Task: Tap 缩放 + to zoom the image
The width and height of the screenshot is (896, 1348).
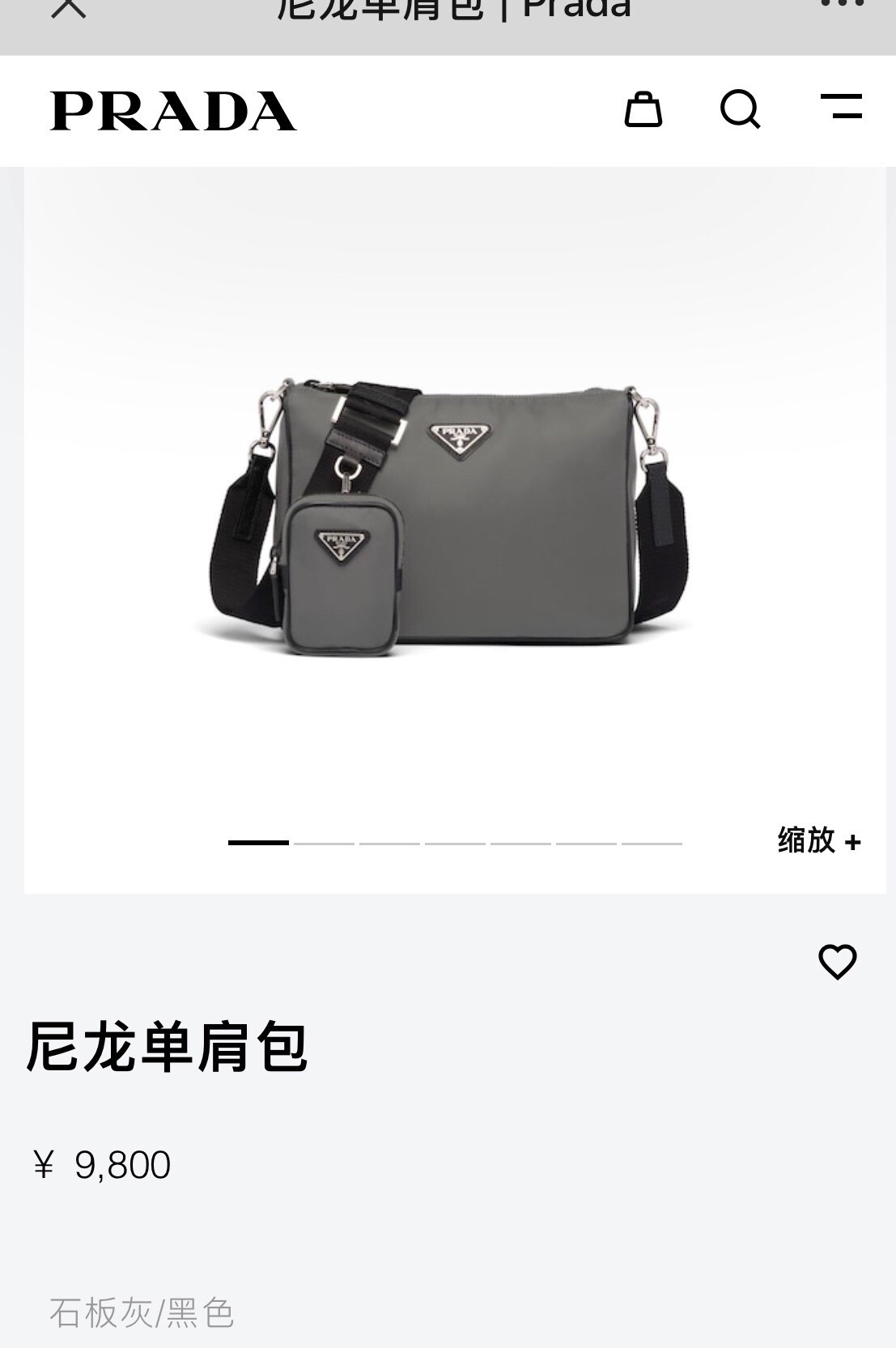Action: (818, 840)
